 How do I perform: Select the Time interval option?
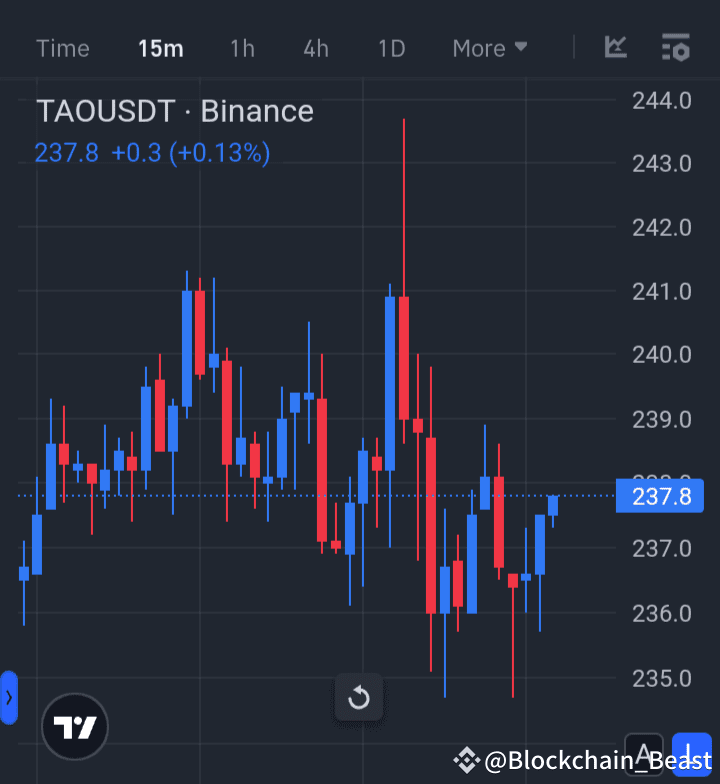click(x=62, y=47)
